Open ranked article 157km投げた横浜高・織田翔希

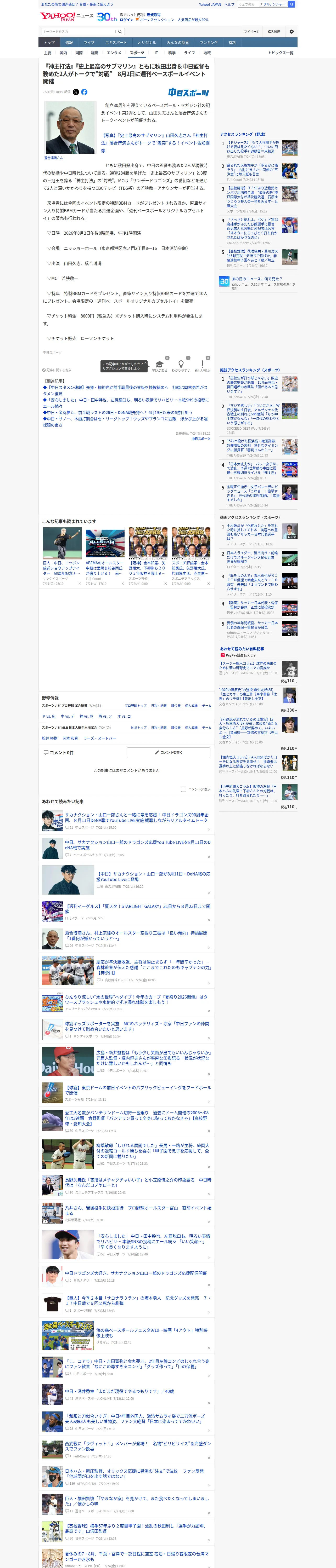pos(253,446)
